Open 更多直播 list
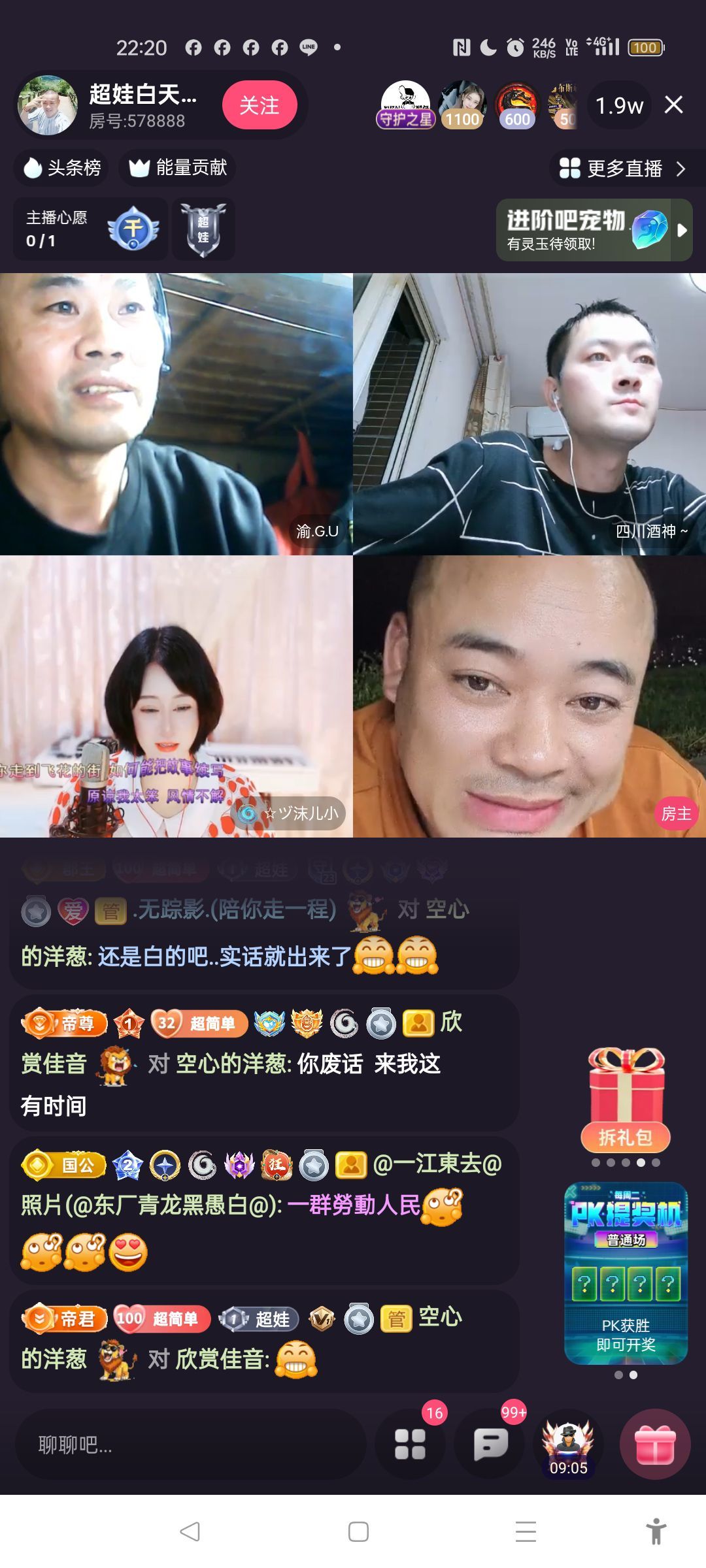This screenshot has height=1568, width=706. point(623,169)
